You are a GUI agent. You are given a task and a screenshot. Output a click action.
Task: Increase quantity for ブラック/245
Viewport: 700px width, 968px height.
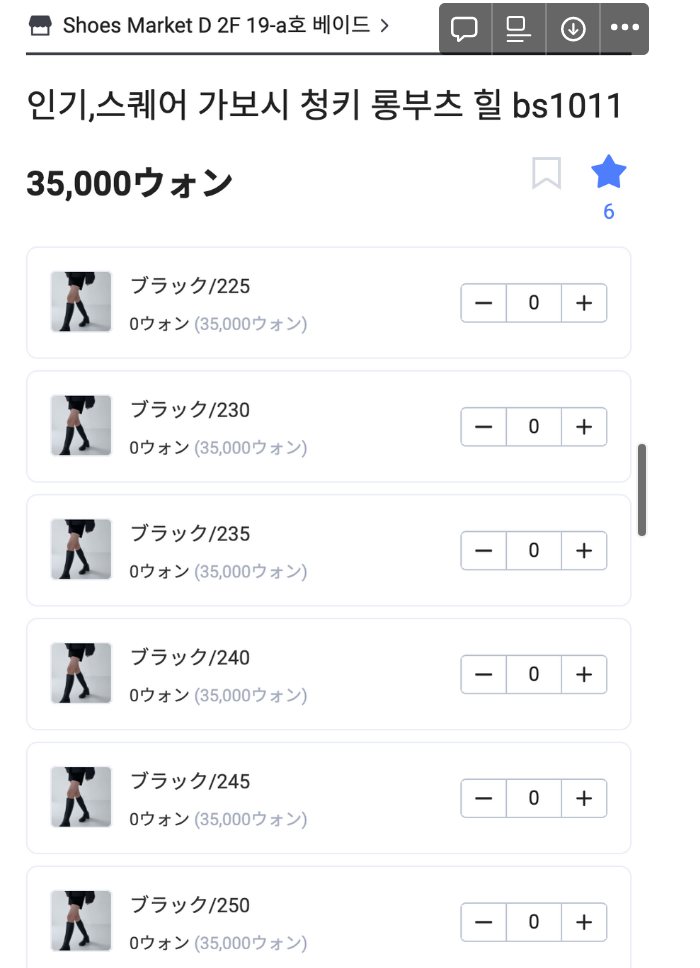584,799
